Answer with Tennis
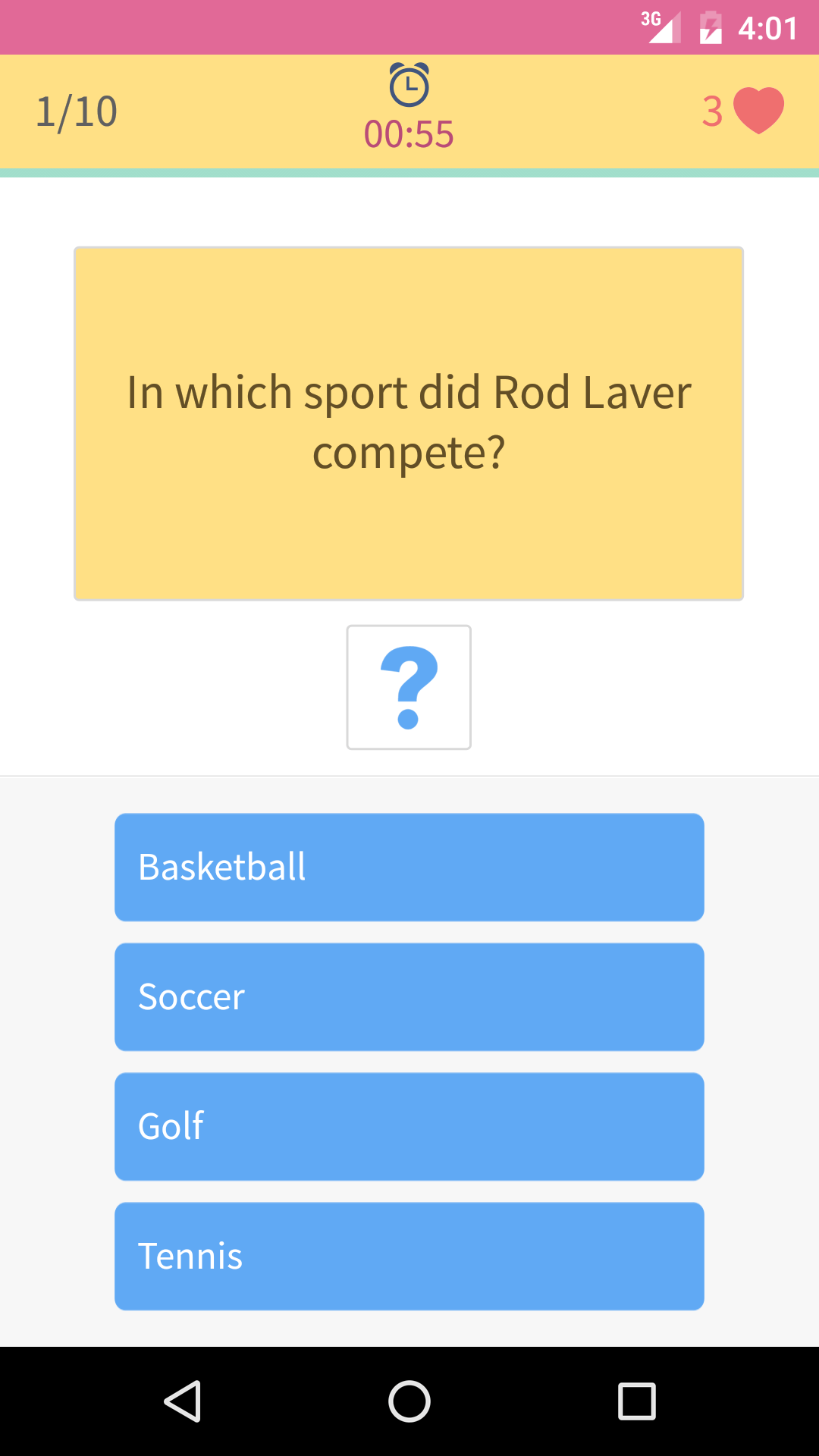The image size is (819, 1456). point(409,1256)
